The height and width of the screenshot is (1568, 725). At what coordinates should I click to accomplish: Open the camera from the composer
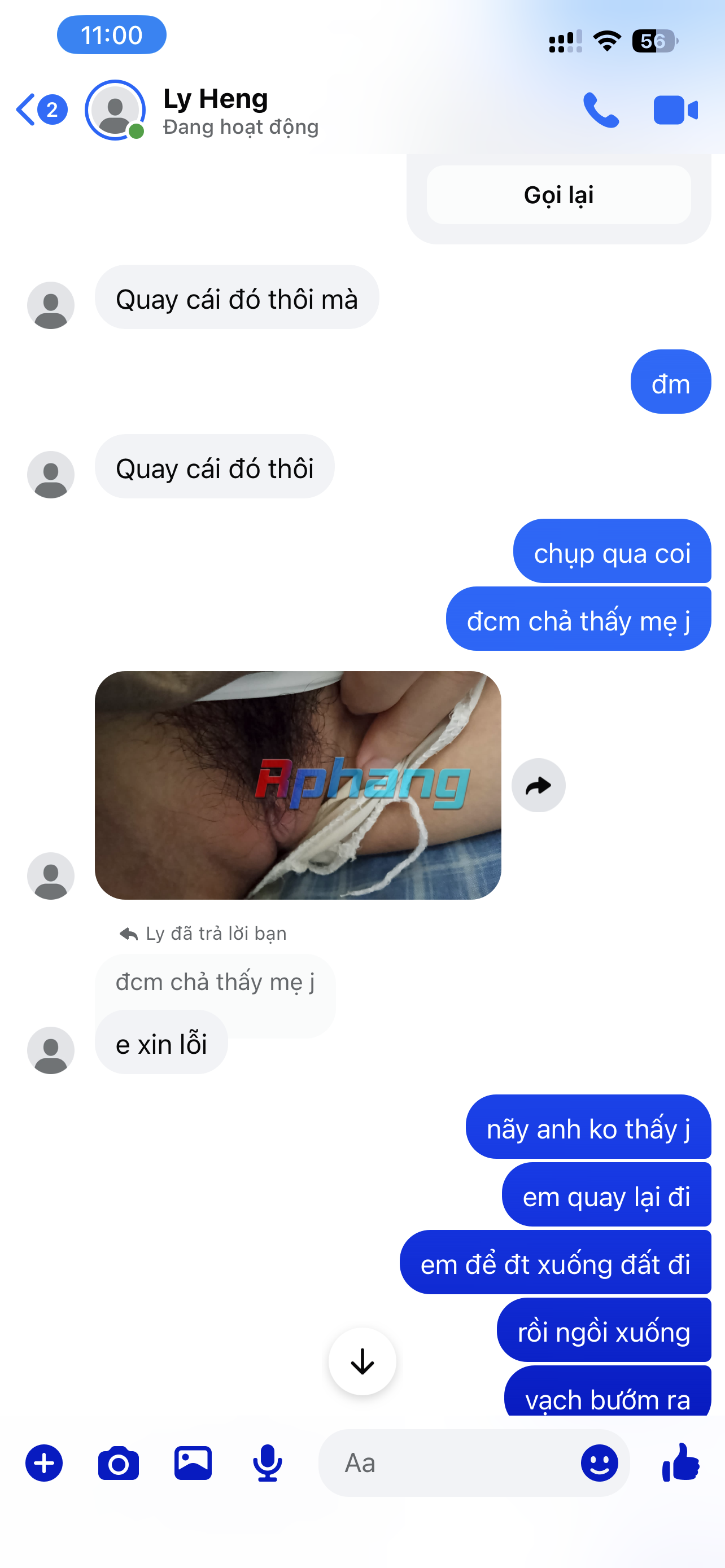(118, 1462)
